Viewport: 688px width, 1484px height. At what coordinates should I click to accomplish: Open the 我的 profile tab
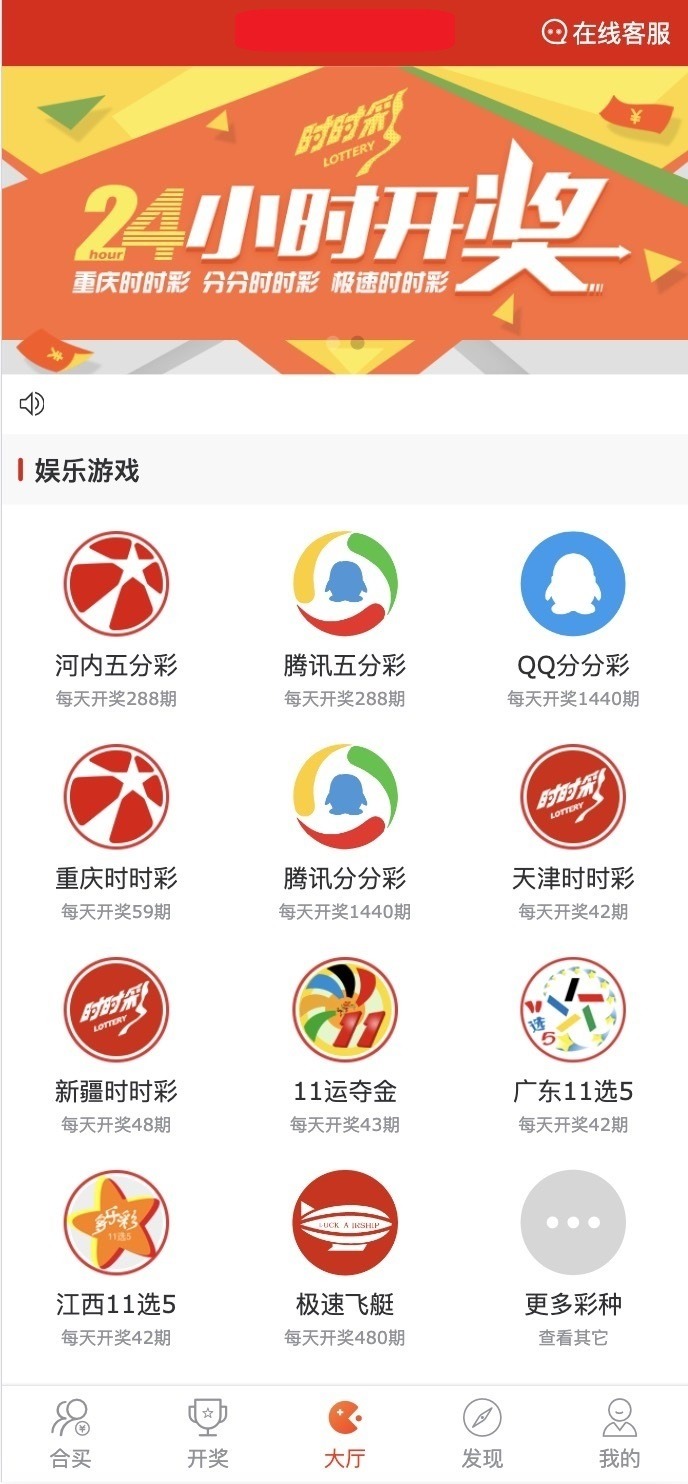coord(619,1433)
